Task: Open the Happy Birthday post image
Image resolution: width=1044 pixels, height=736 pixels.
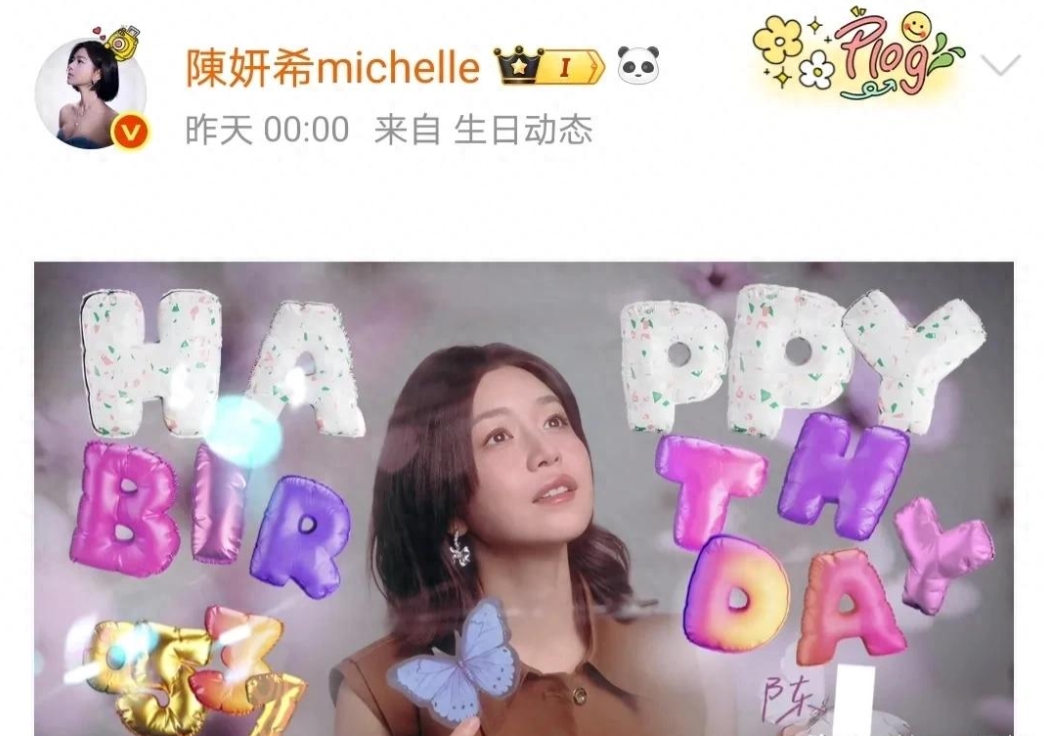Action: pos(523,498)
